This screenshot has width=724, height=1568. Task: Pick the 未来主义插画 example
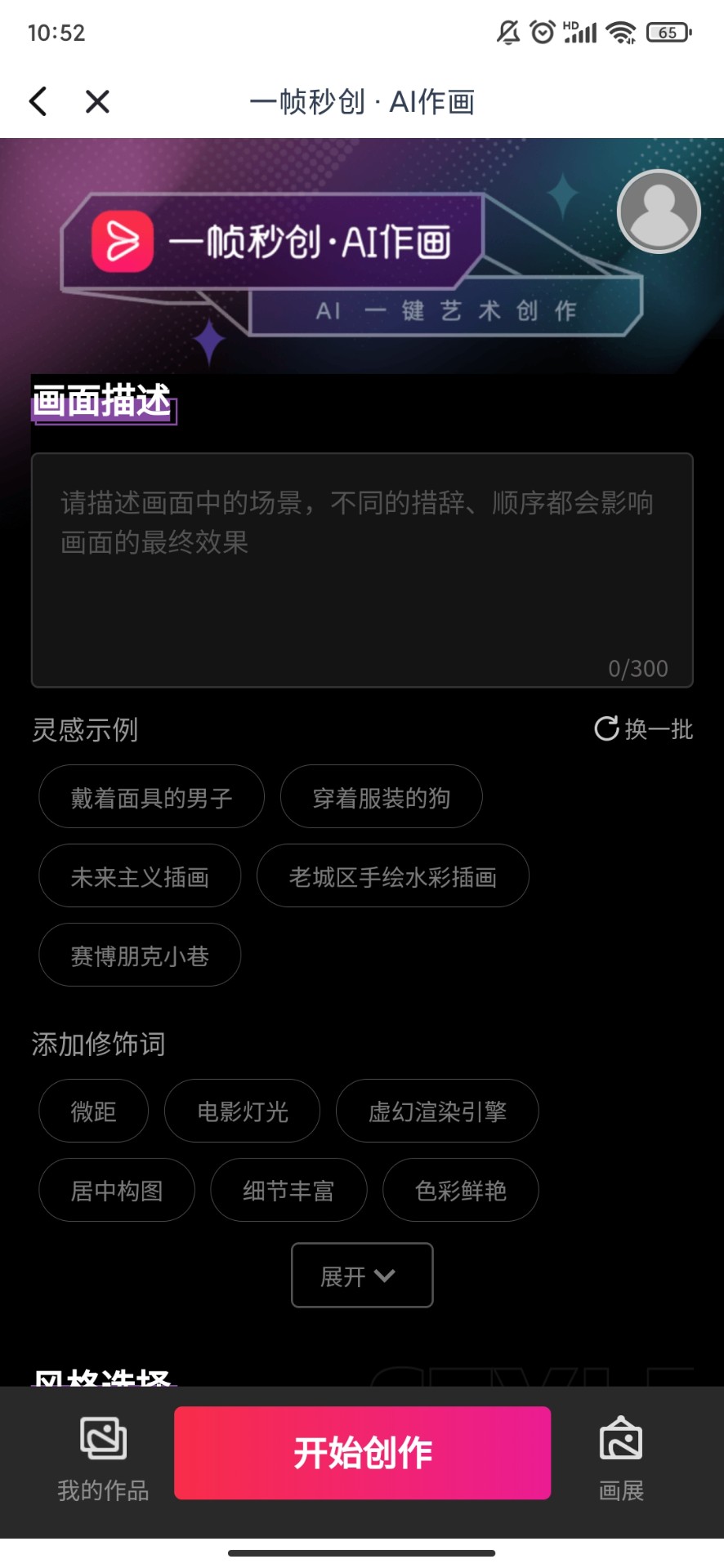pos(140,876)
